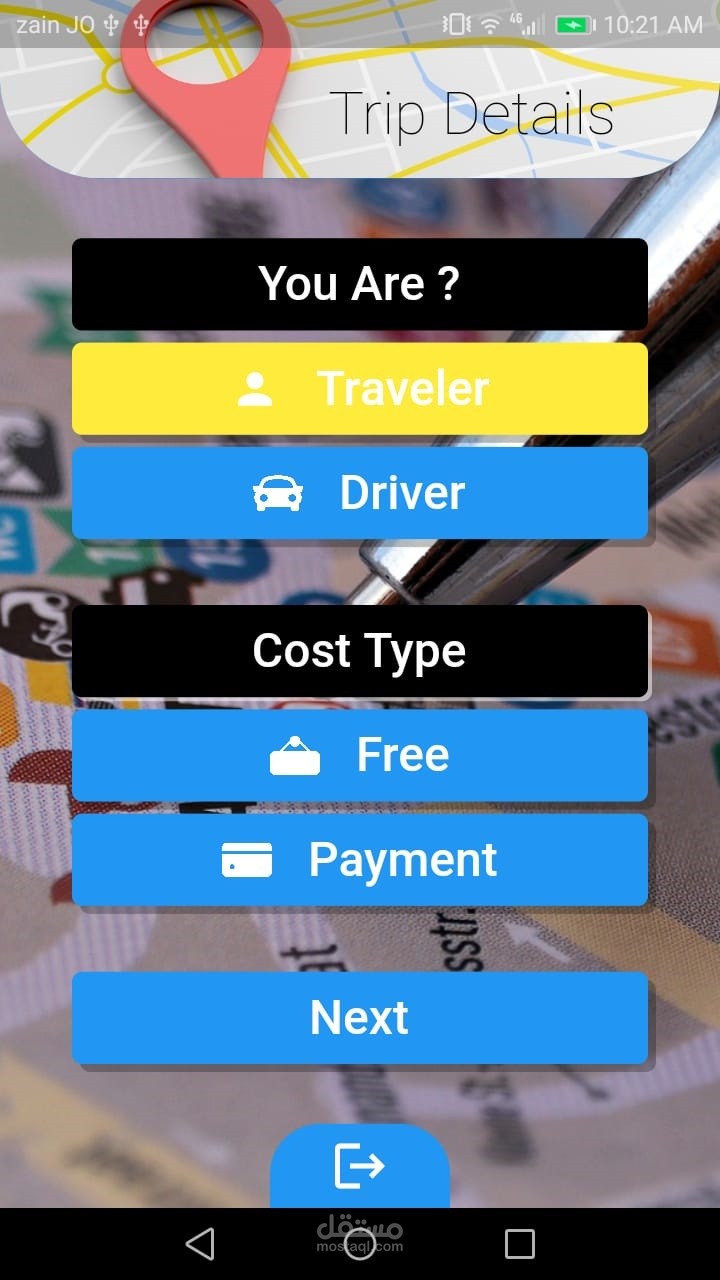Select the Payment cost type

360,860
